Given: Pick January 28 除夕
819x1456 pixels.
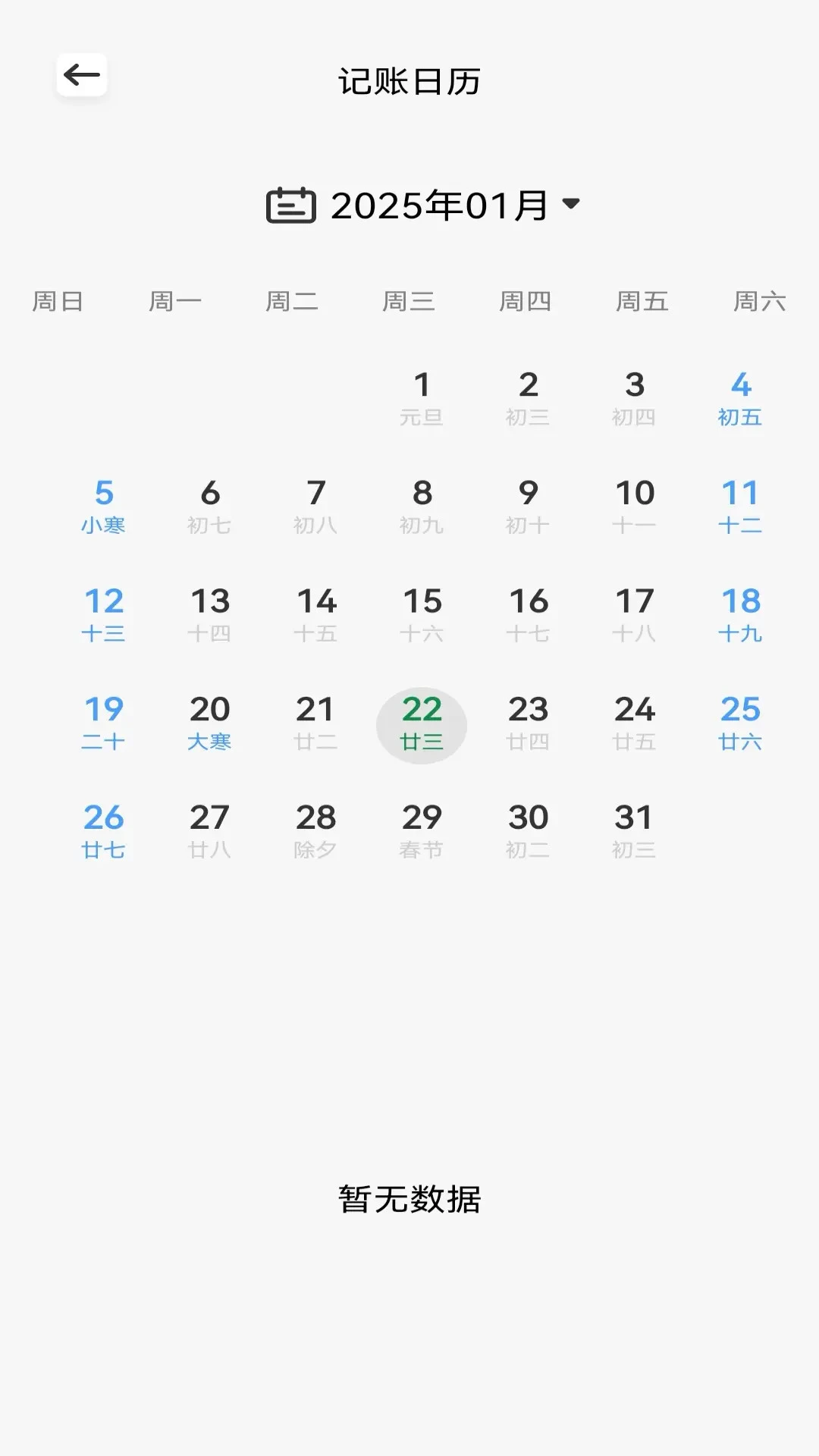Looking at the screenshot, I should click(315, 830).
